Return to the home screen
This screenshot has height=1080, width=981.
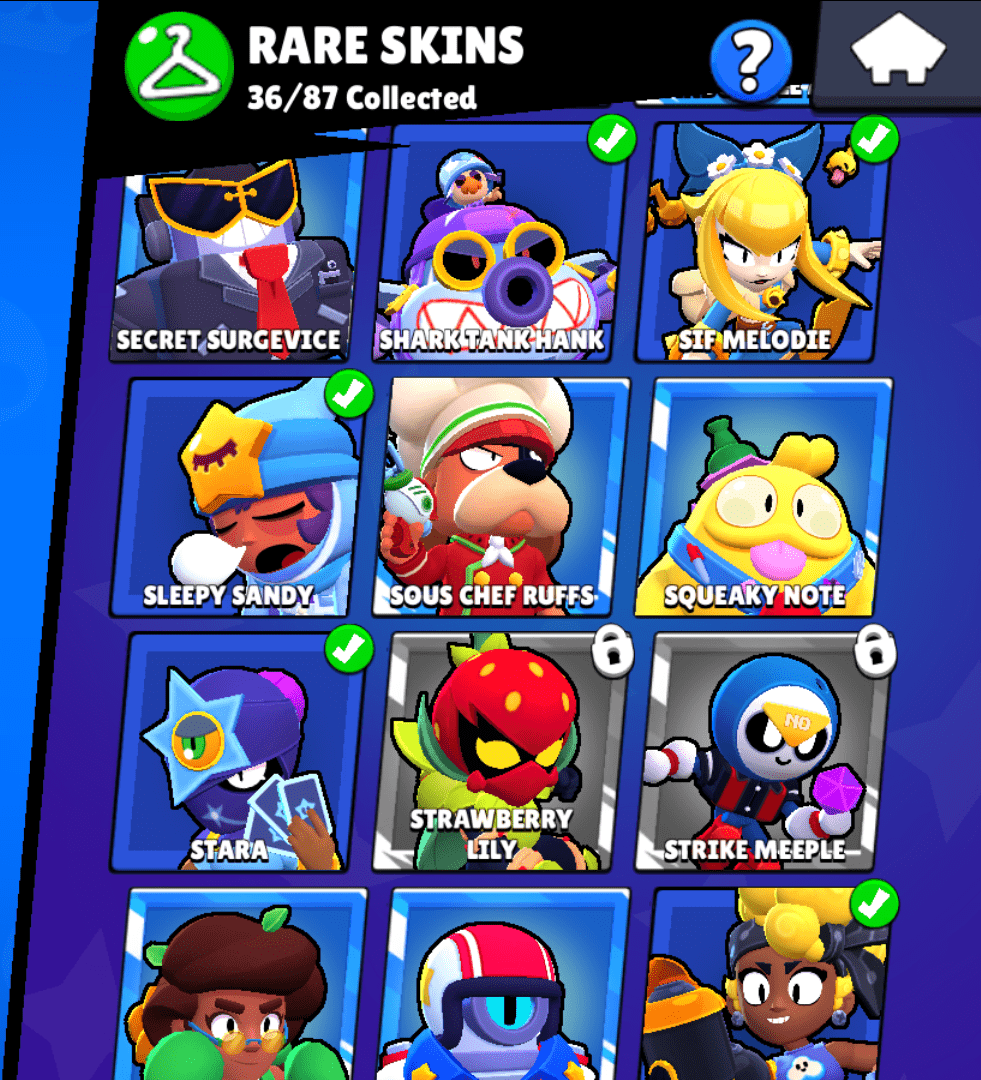coord(897,52)
